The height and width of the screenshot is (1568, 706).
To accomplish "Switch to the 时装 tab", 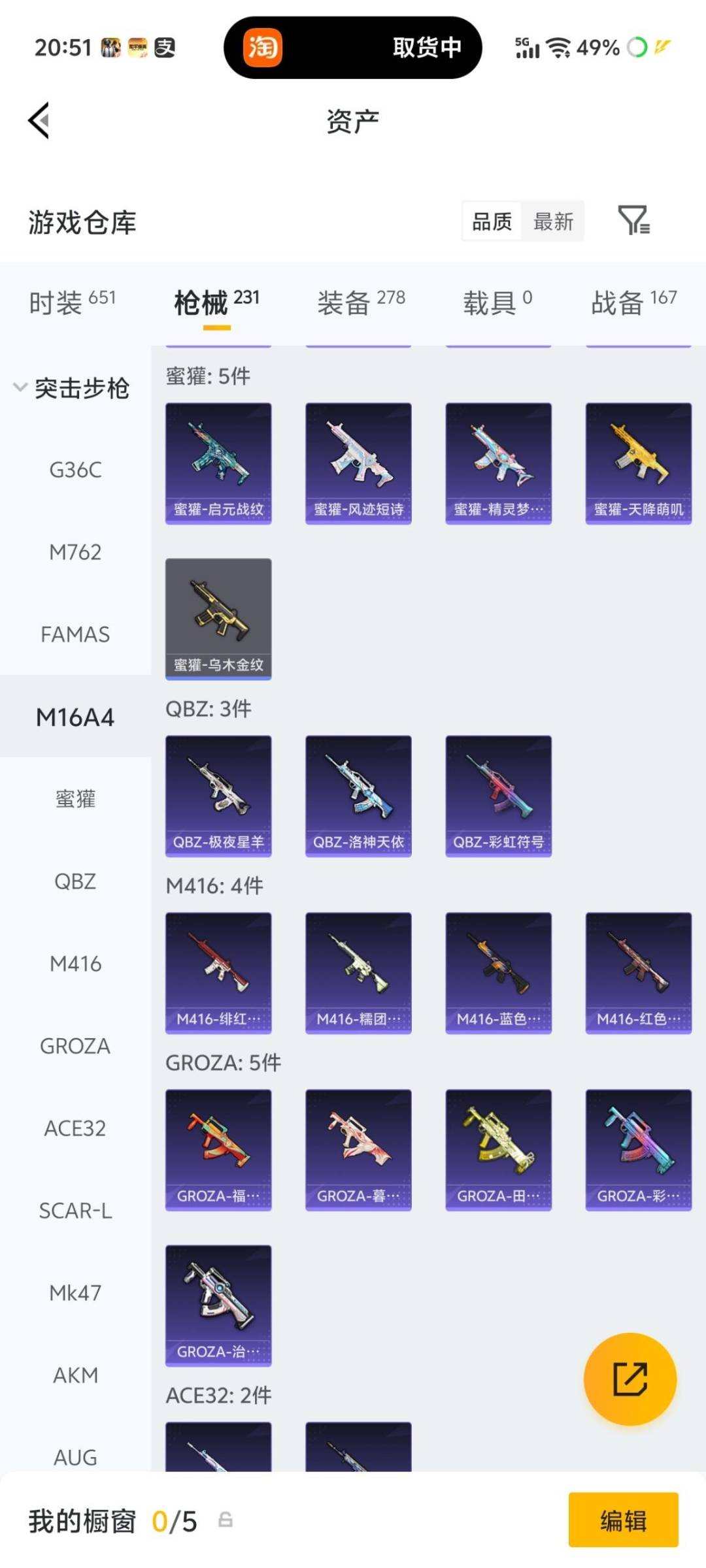I will tap(73, 302).
